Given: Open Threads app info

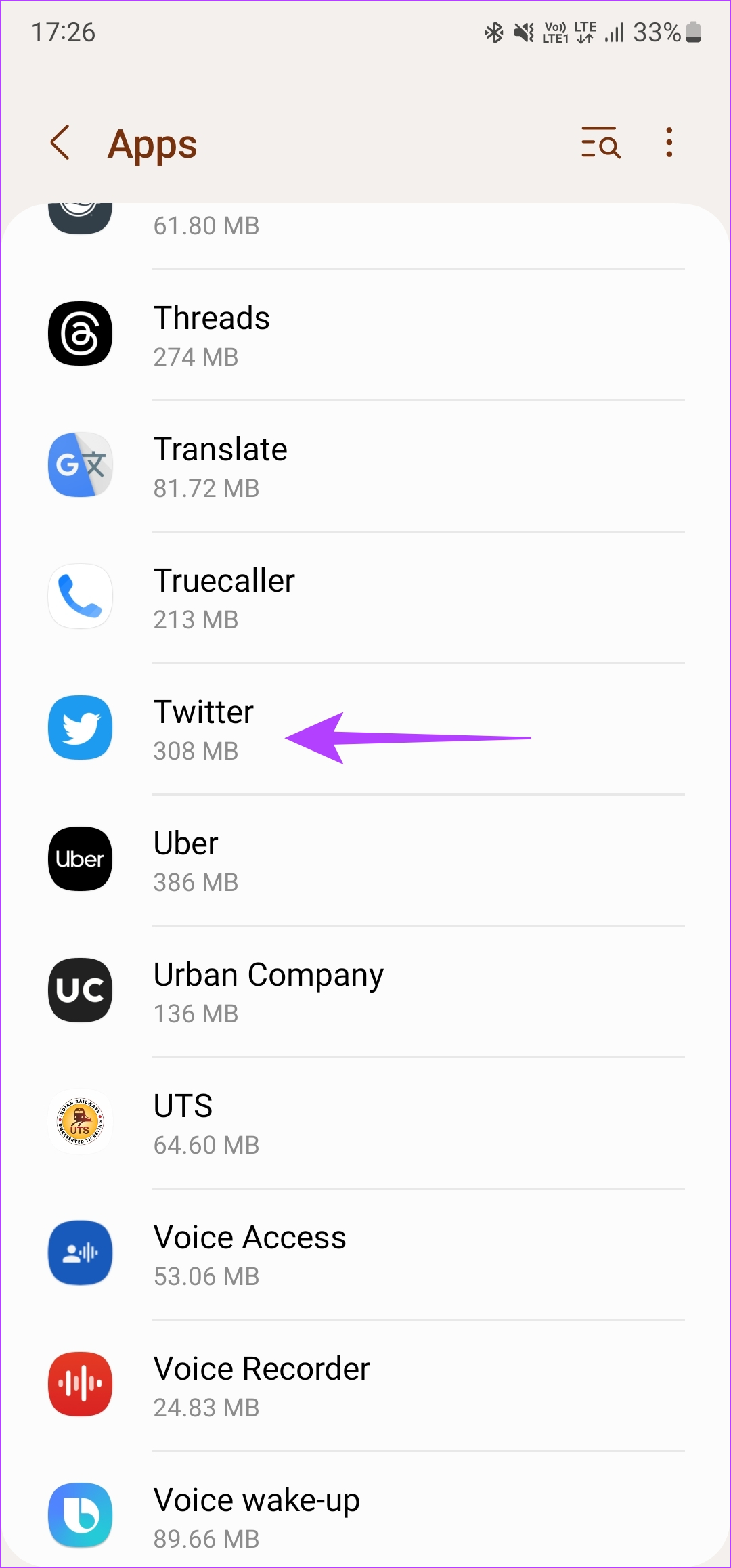Looking at the screenshot, I should point(365,335).
